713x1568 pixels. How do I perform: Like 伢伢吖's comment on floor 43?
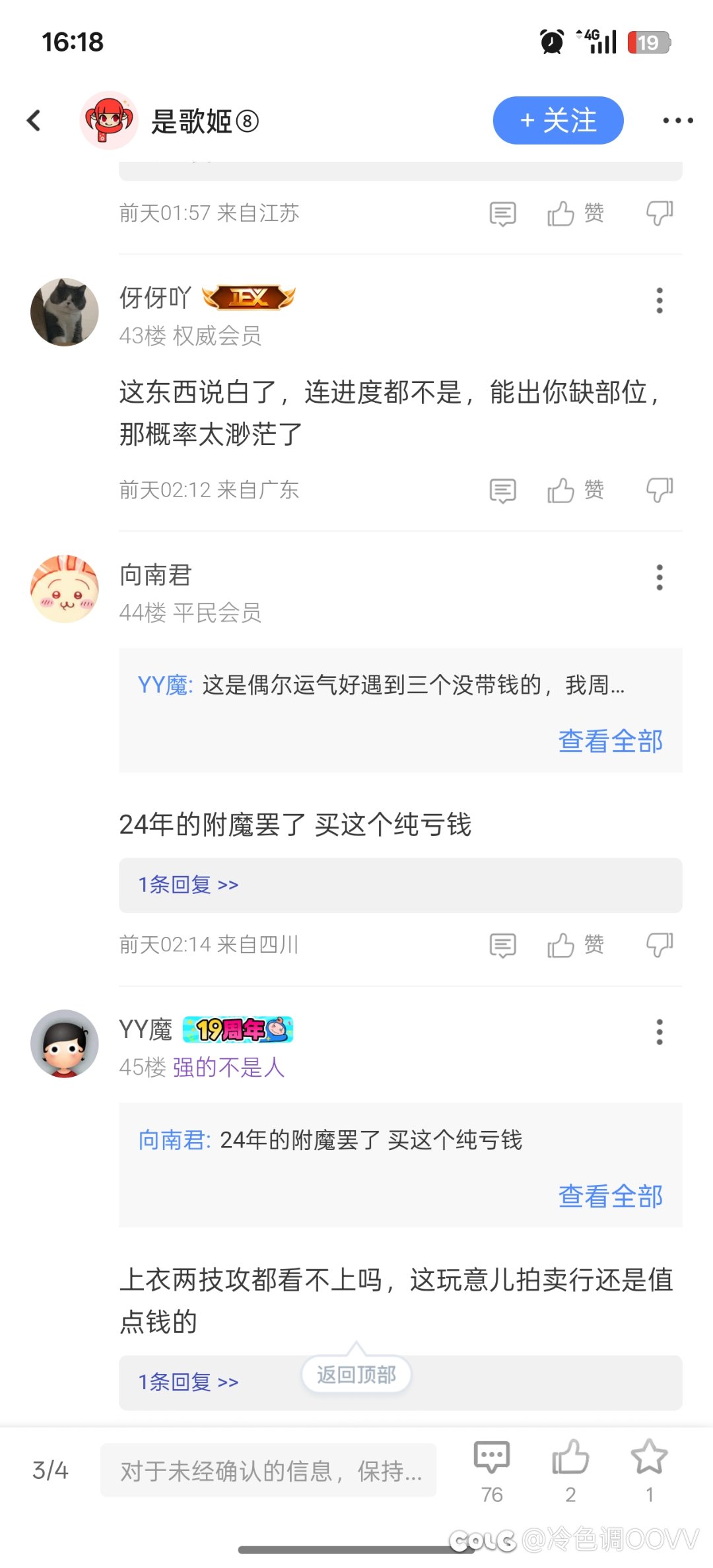point(574,490)
